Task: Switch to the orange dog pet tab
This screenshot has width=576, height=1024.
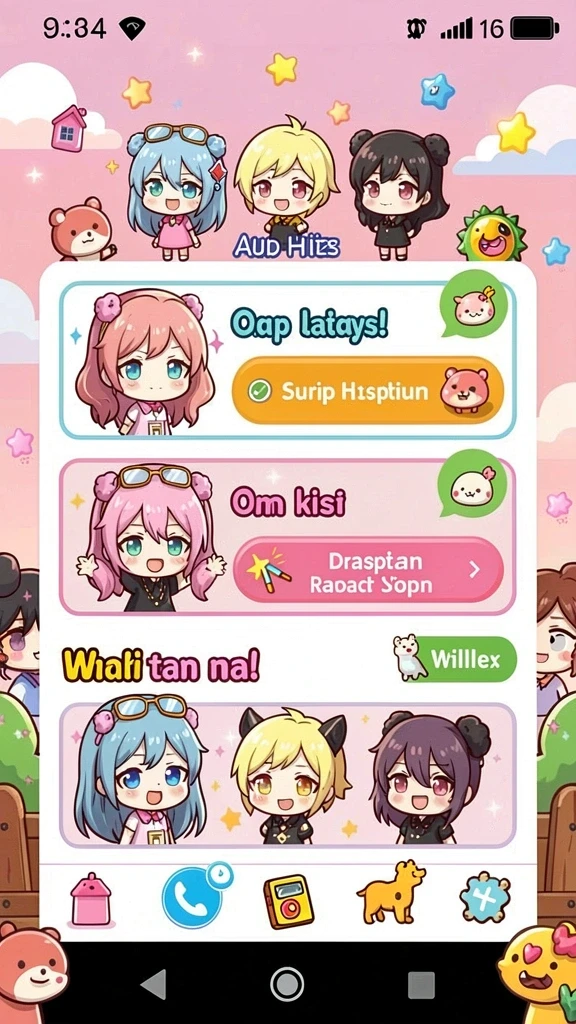Action: click(x=390, y=892)
